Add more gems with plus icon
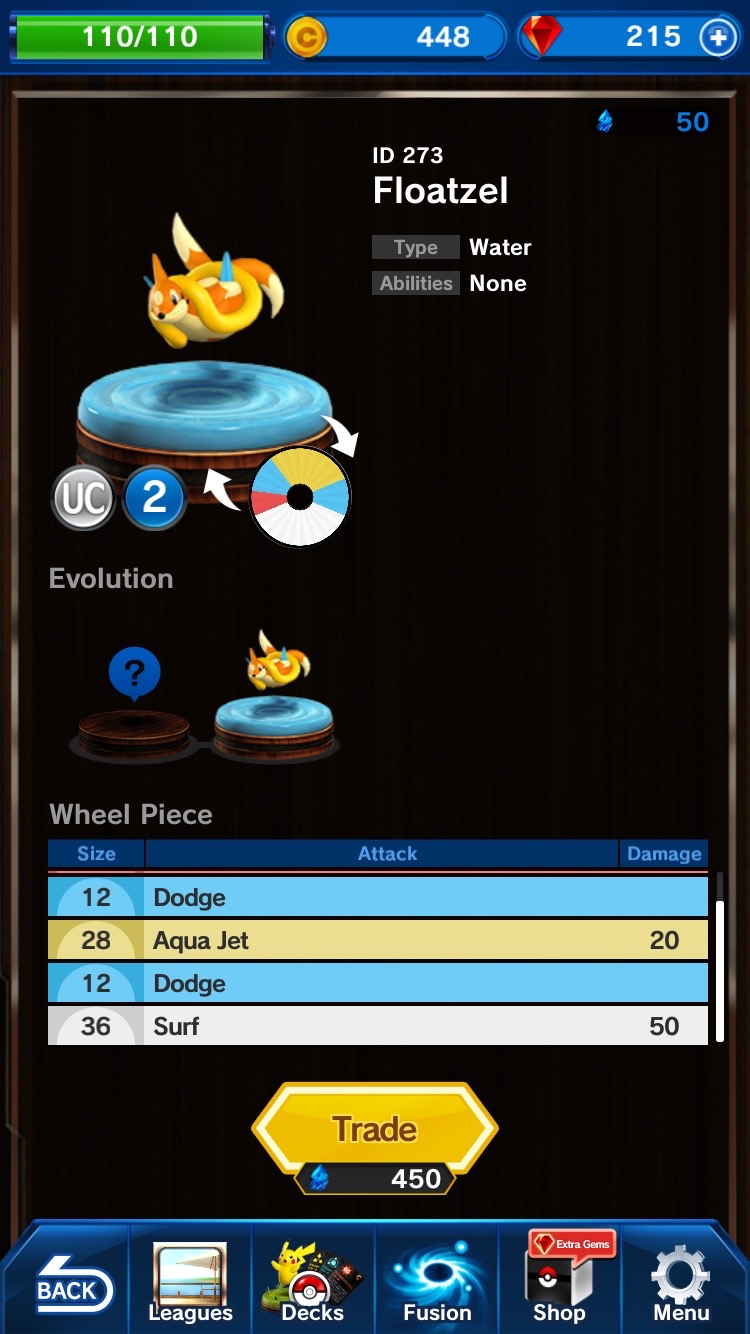Viewport: 750px width, 1334px height. point(717,38)
